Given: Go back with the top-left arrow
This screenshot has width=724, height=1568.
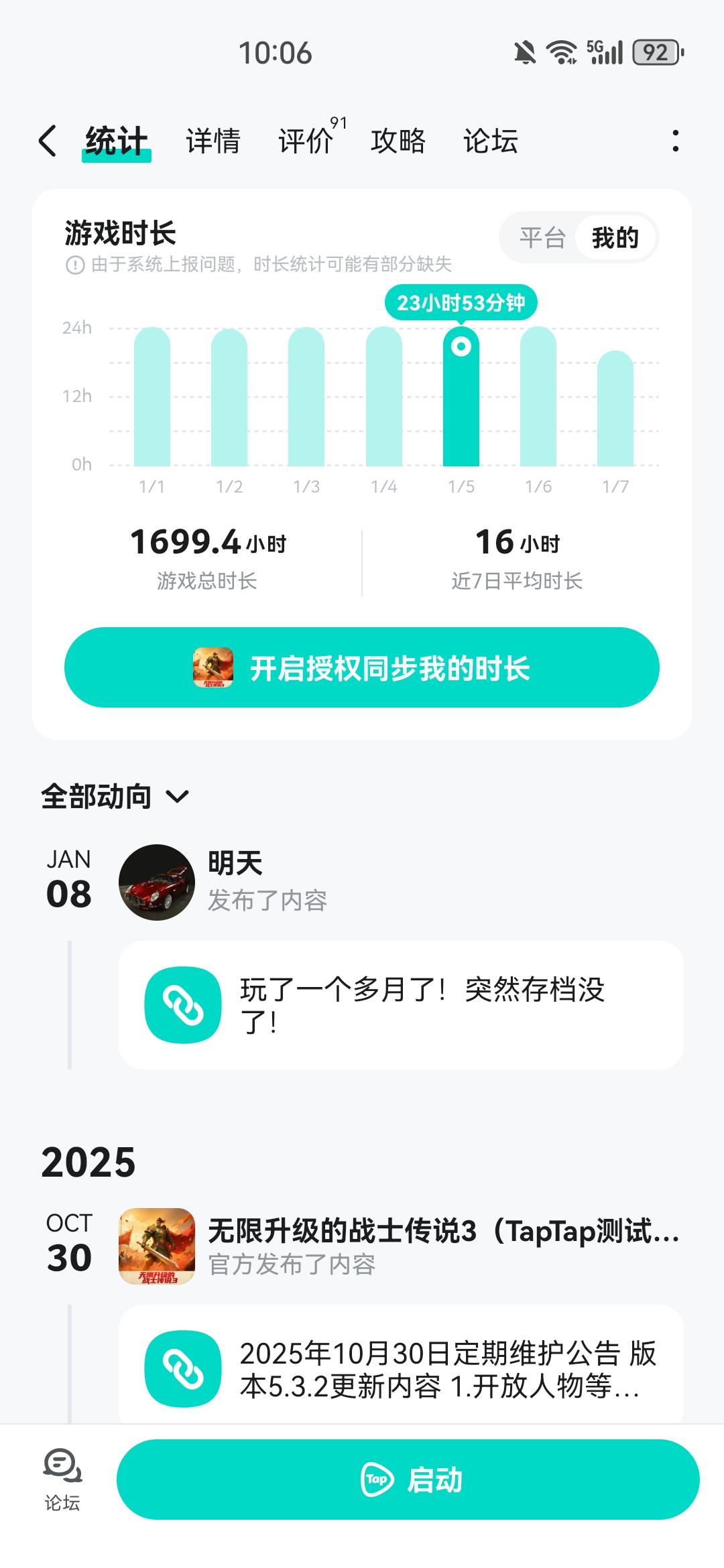Looking at the screenshot, I should click(48, 141).
